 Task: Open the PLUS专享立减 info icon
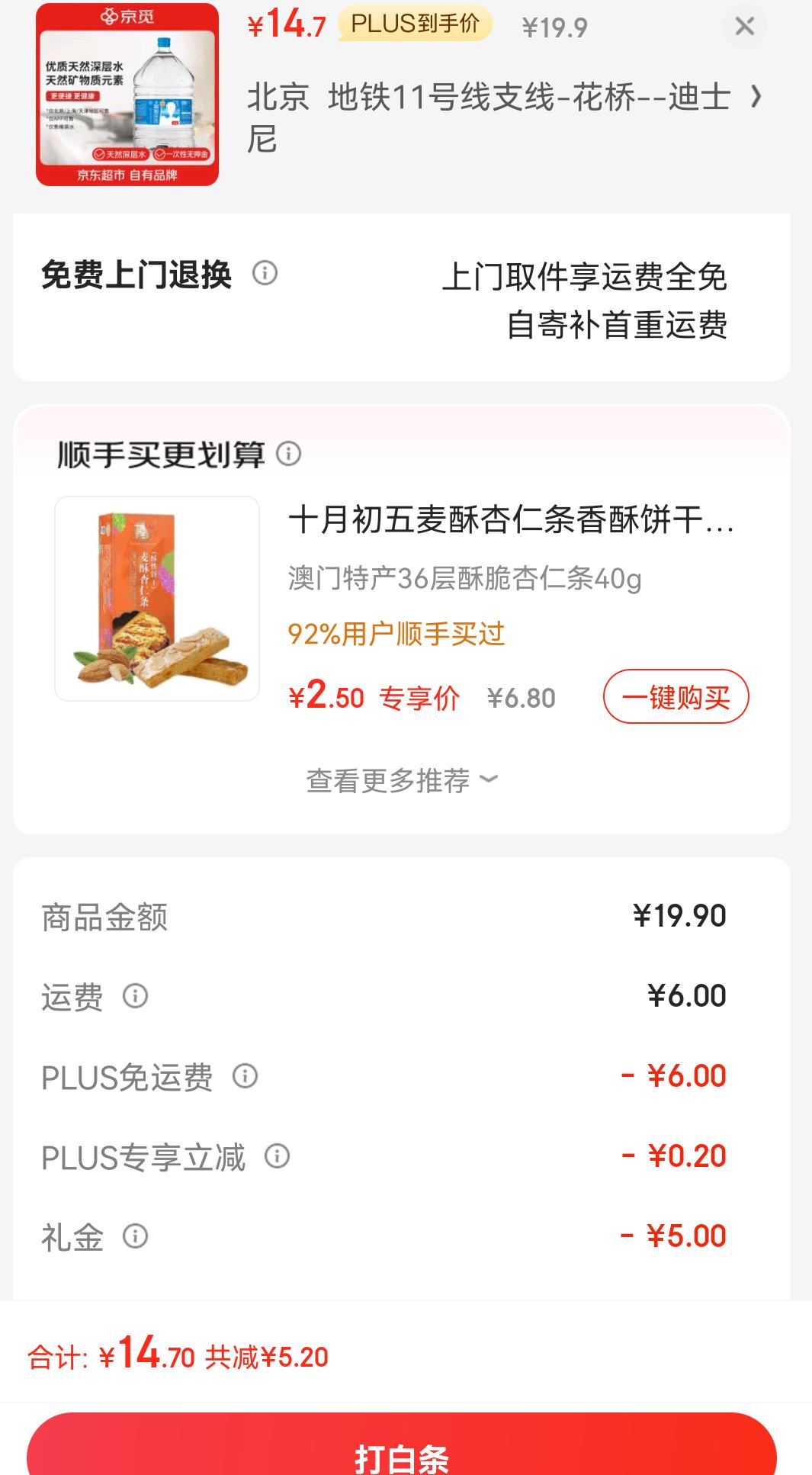pyautogui.click(x=277, y=1156)
